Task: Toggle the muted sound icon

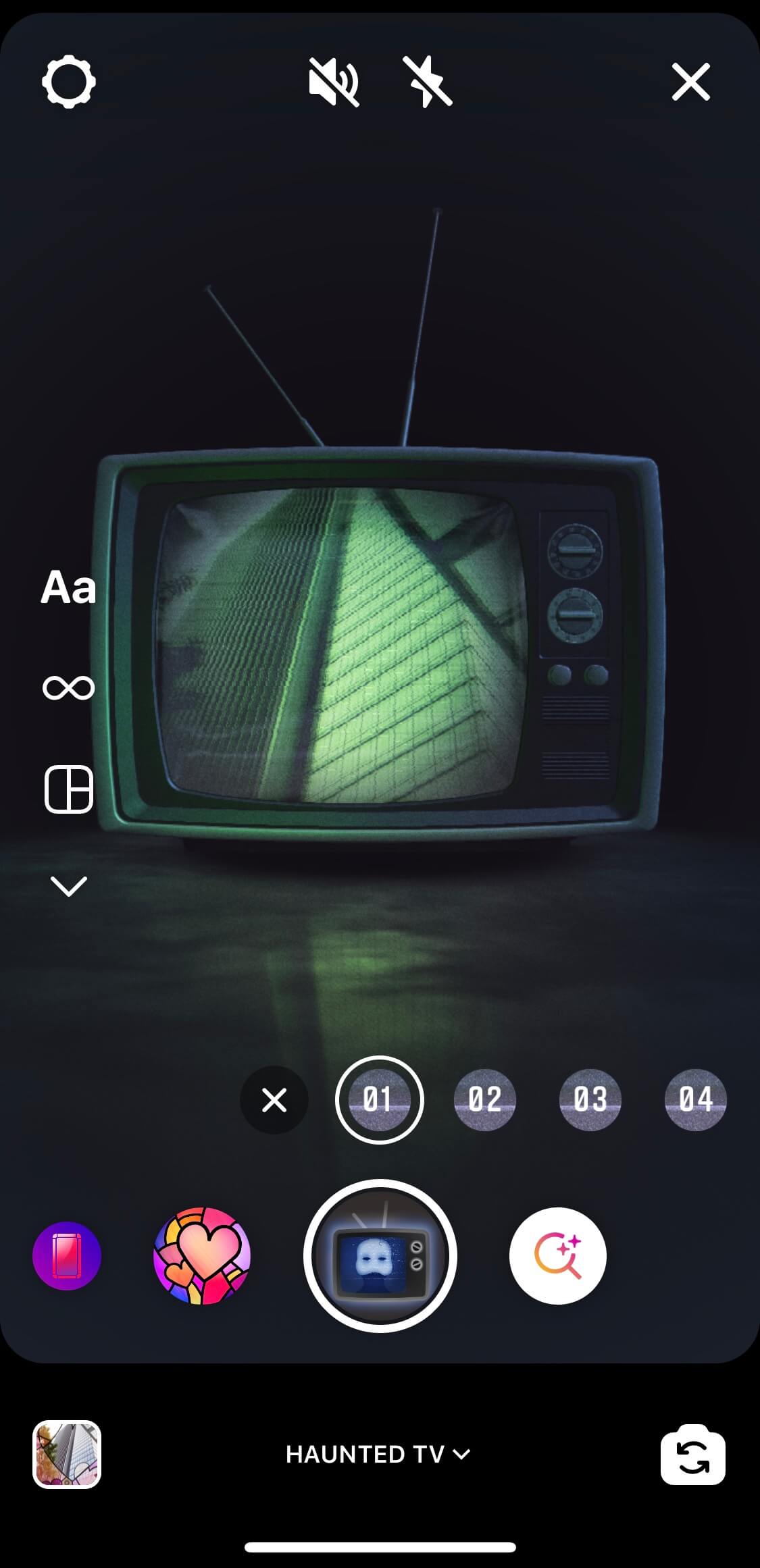Action: (x=333, y=82)
